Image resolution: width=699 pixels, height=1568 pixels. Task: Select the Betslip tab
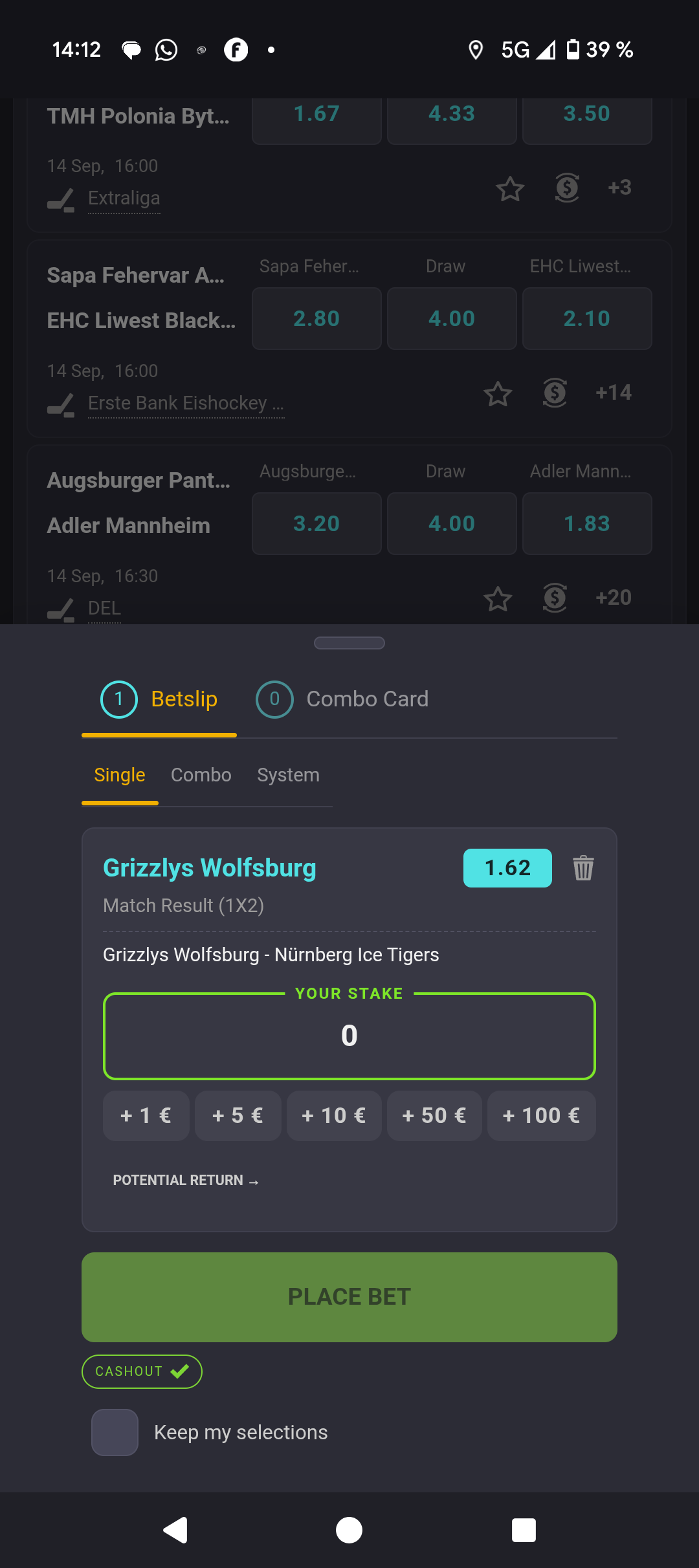coord(159,699)
